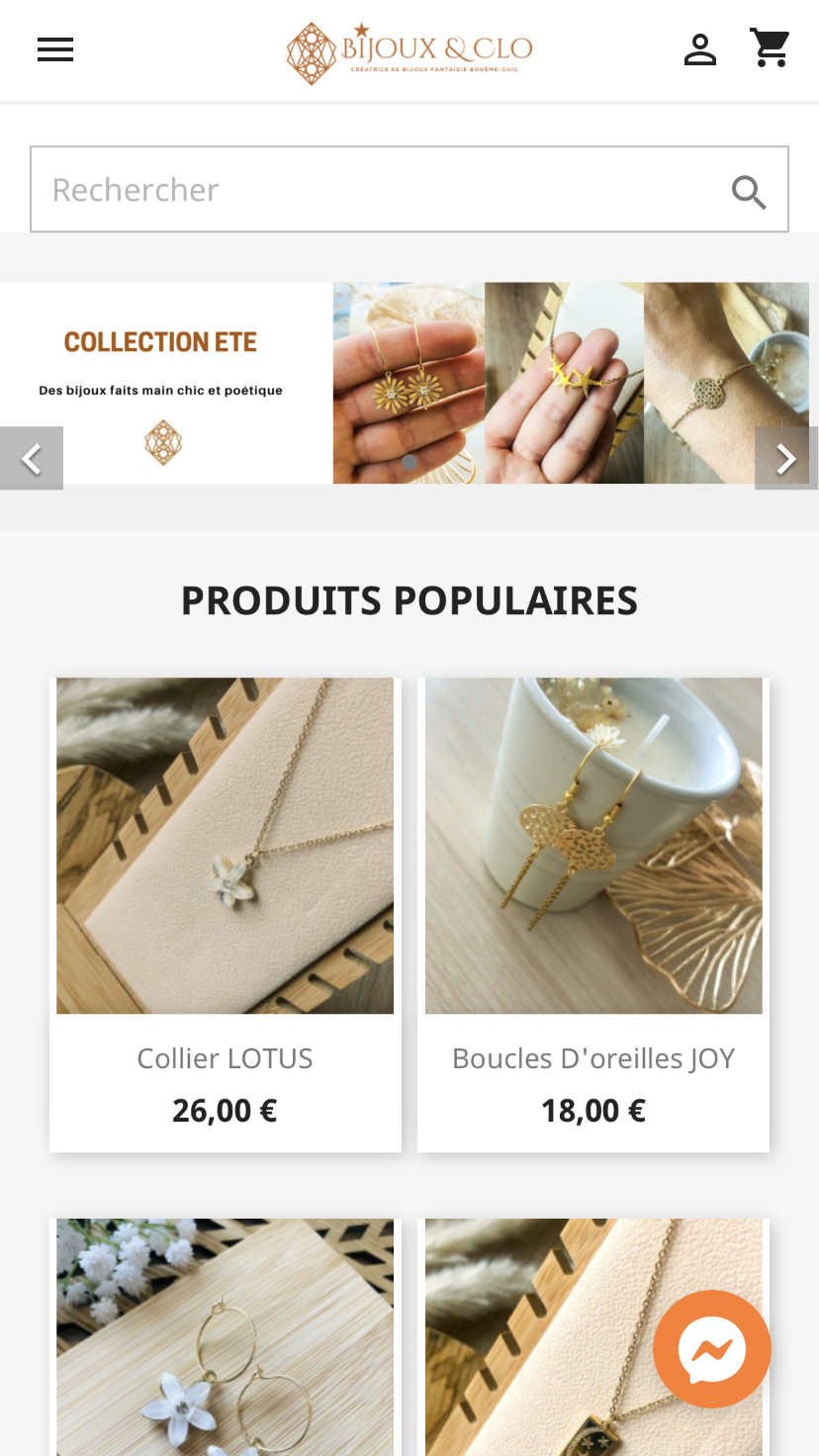The height and width of the screenshot is (1456, 819).
Task: Click the 18,00 € price under JOY earrings
Action: click(x=592, y=1109)
